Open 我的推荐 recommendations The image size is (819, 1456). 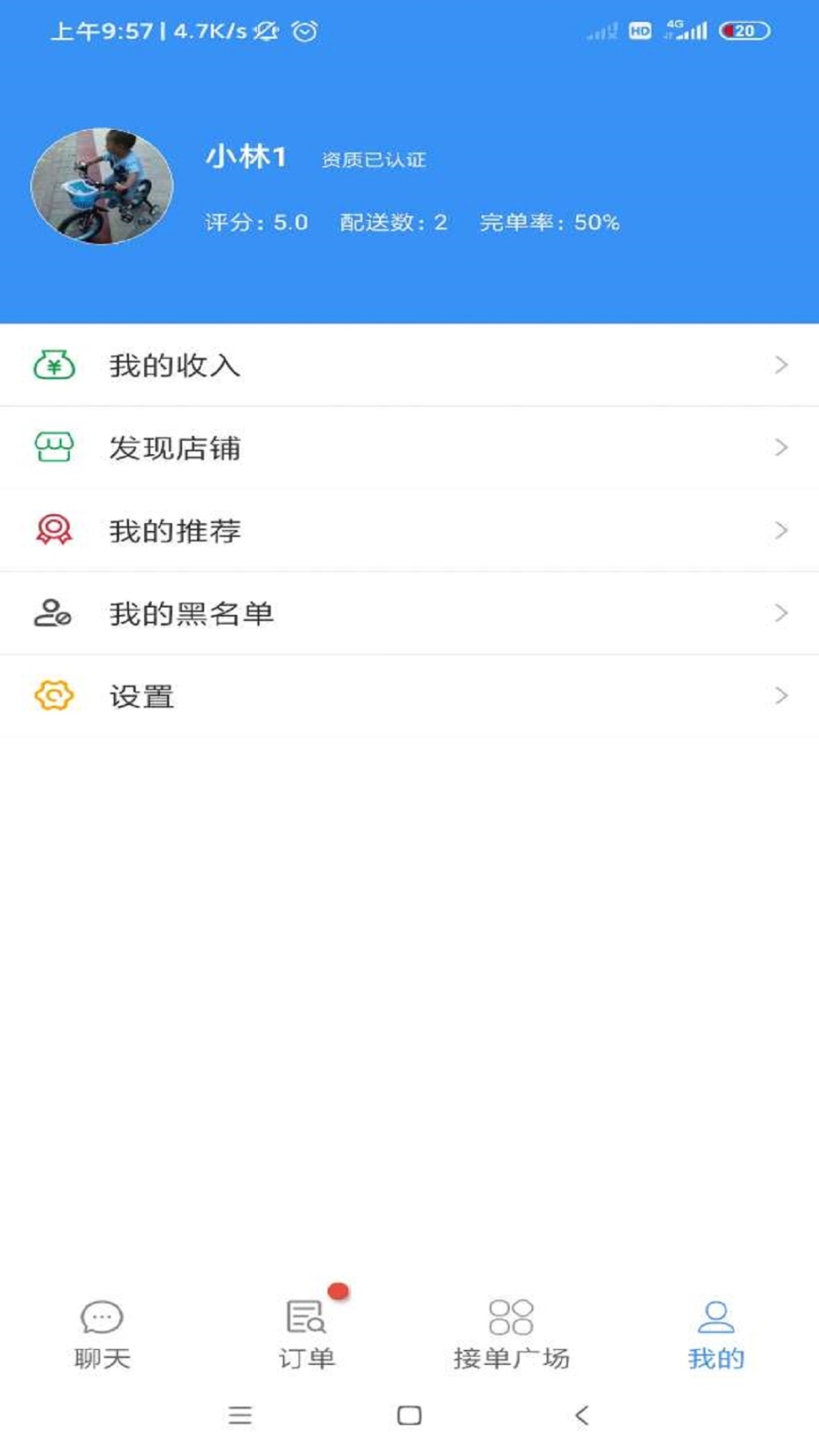pyautogui.click(x=409, y=530)
